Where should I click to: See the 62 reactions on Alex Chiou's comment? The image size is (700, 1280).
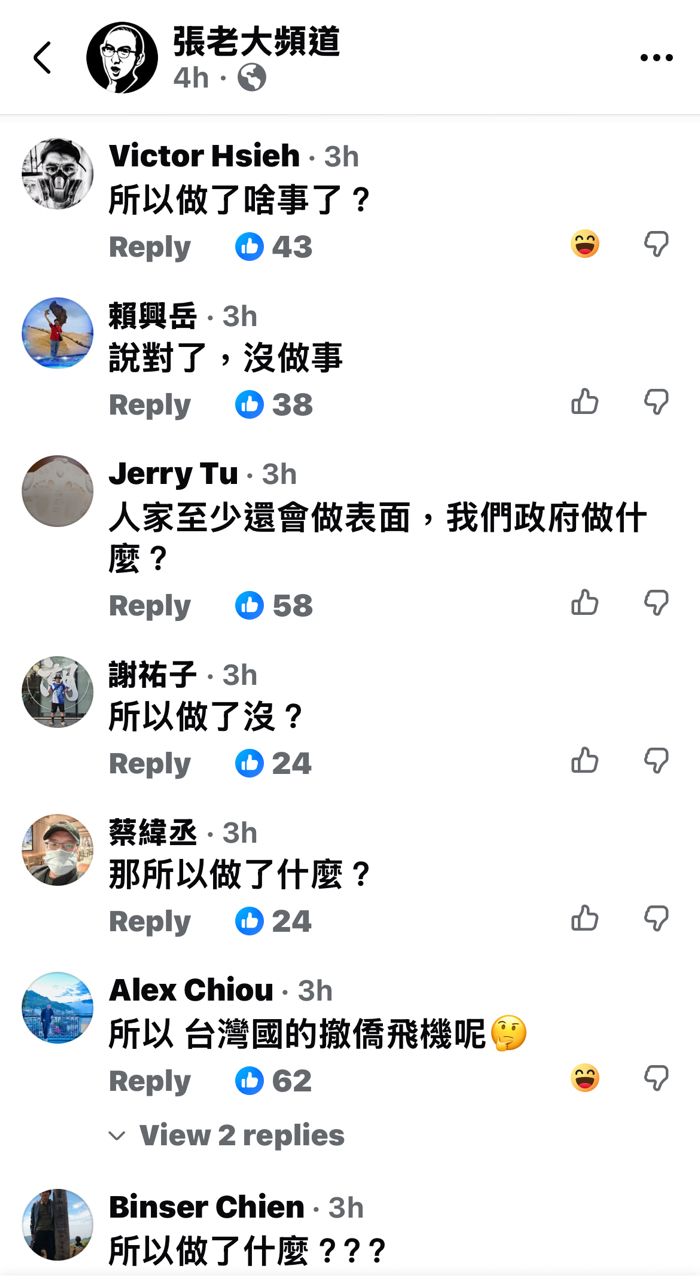pyautogui.click(x=275, y=1081)
